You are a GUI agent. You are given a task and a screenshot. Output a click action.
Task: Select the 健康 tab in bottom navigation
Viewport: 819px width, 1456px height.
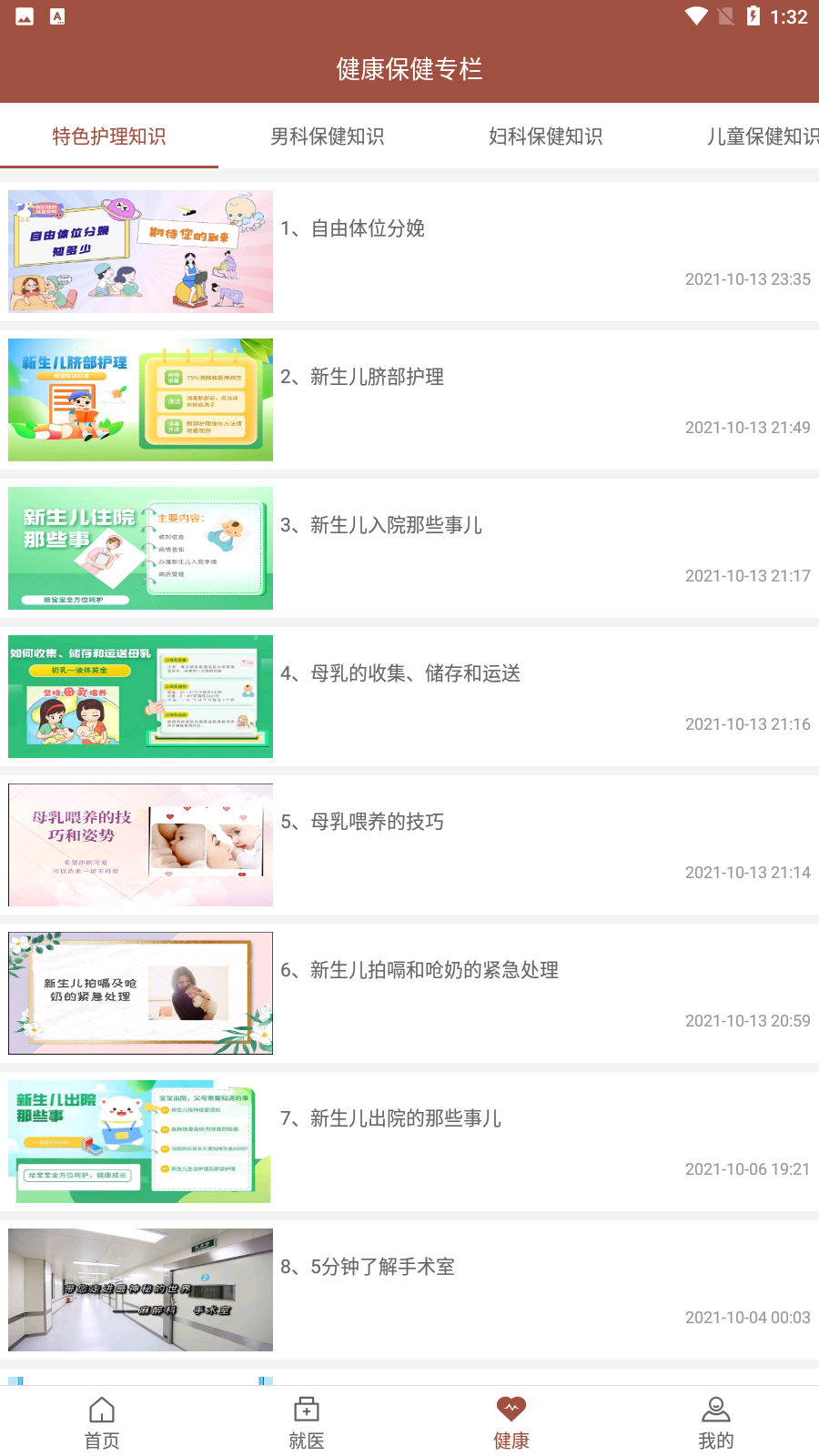511,1422
